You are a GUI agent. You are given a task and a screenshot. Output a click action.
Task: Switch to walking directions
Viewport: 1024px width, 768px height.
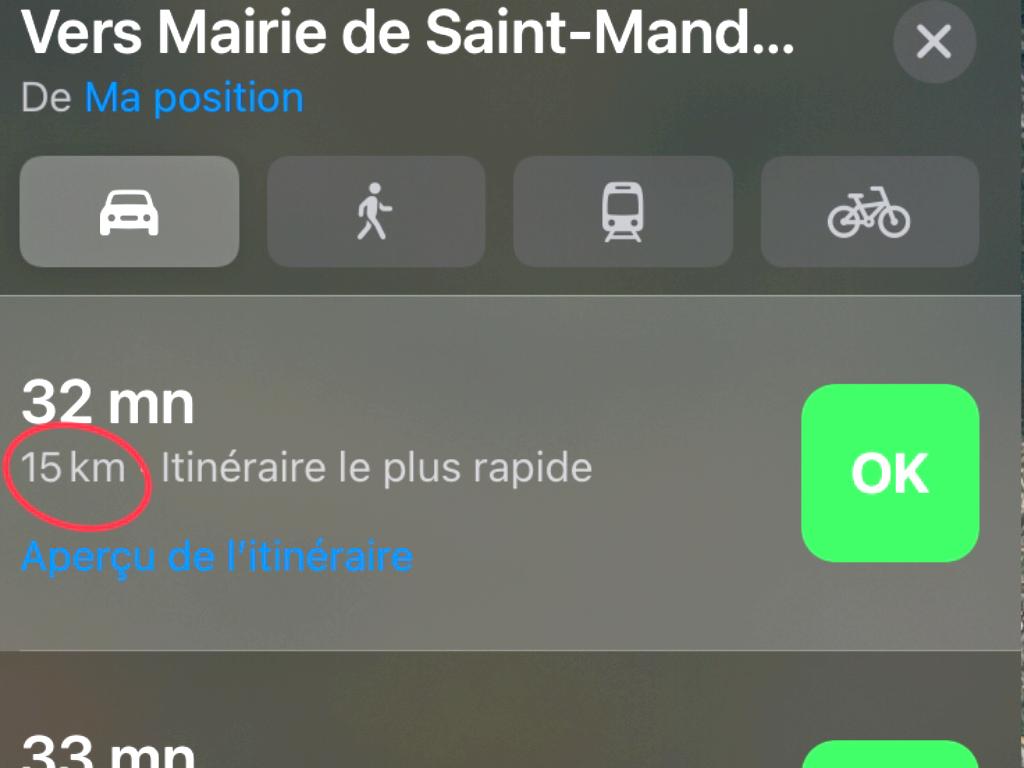coord(376,211)
